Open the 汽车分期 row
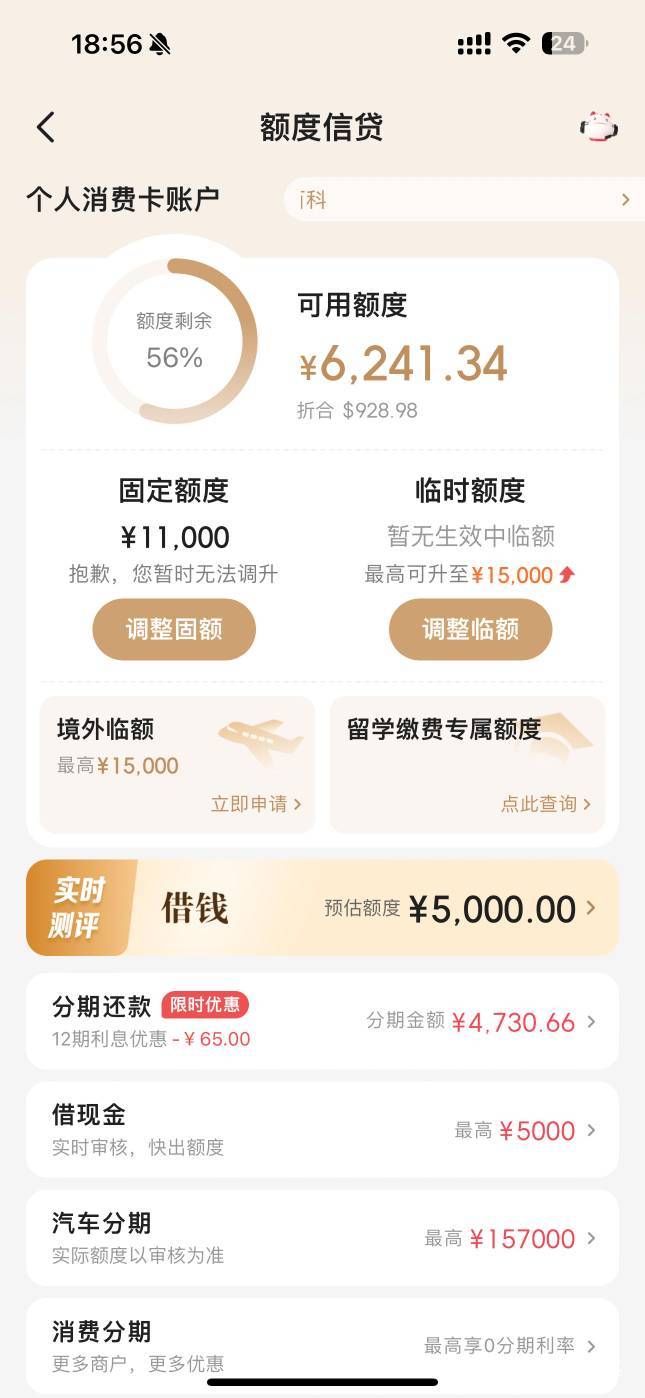Viewport: 645px width, 1398px height. pos(322,1238)
